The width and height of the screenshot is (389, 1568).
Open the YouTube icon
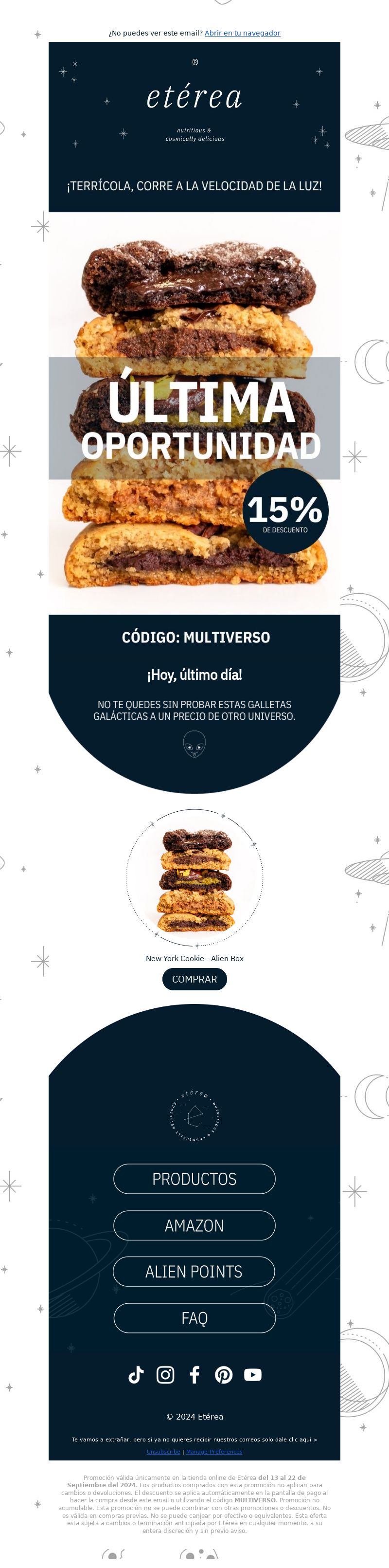[x=253, y=1374]
